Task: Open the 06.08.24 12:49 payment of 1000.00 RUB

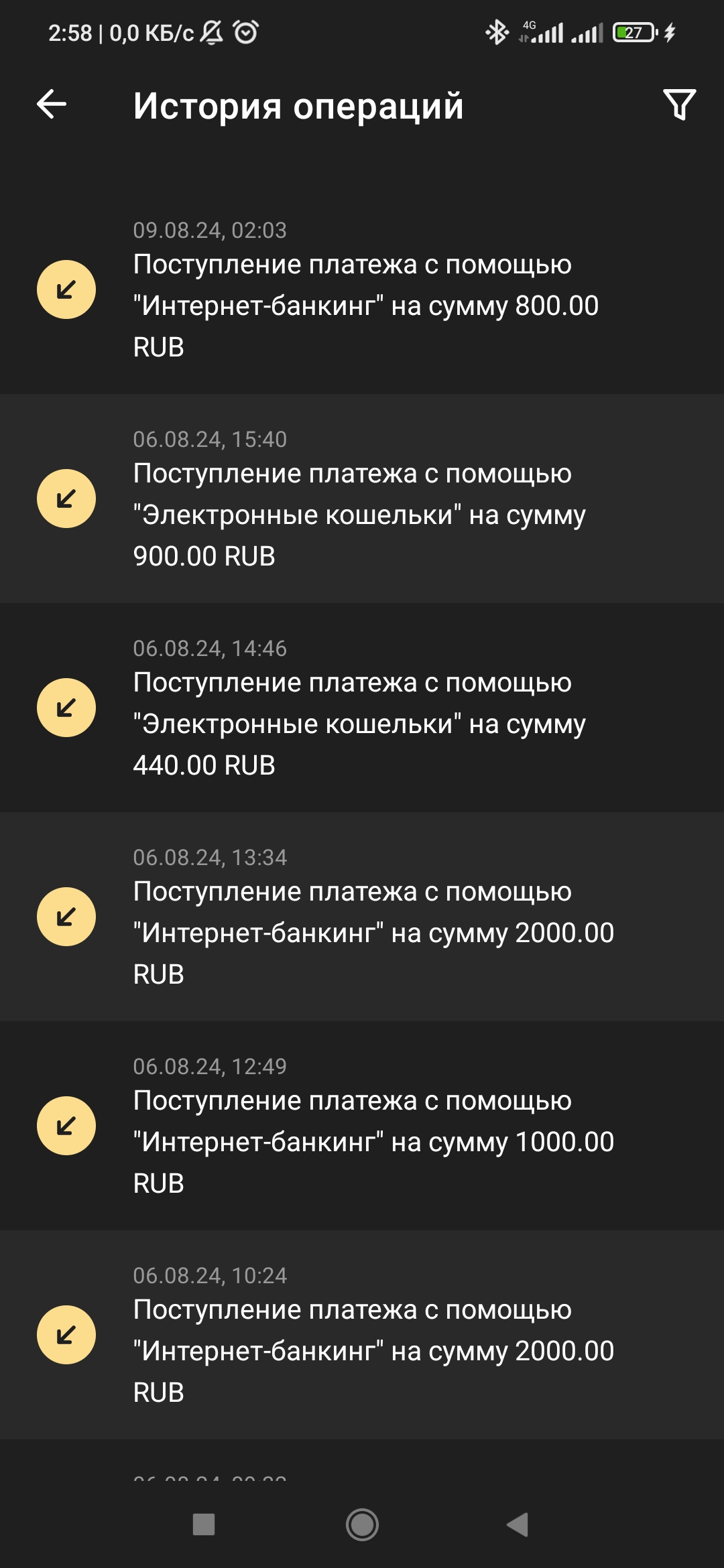Action: tap(362, 1126)
